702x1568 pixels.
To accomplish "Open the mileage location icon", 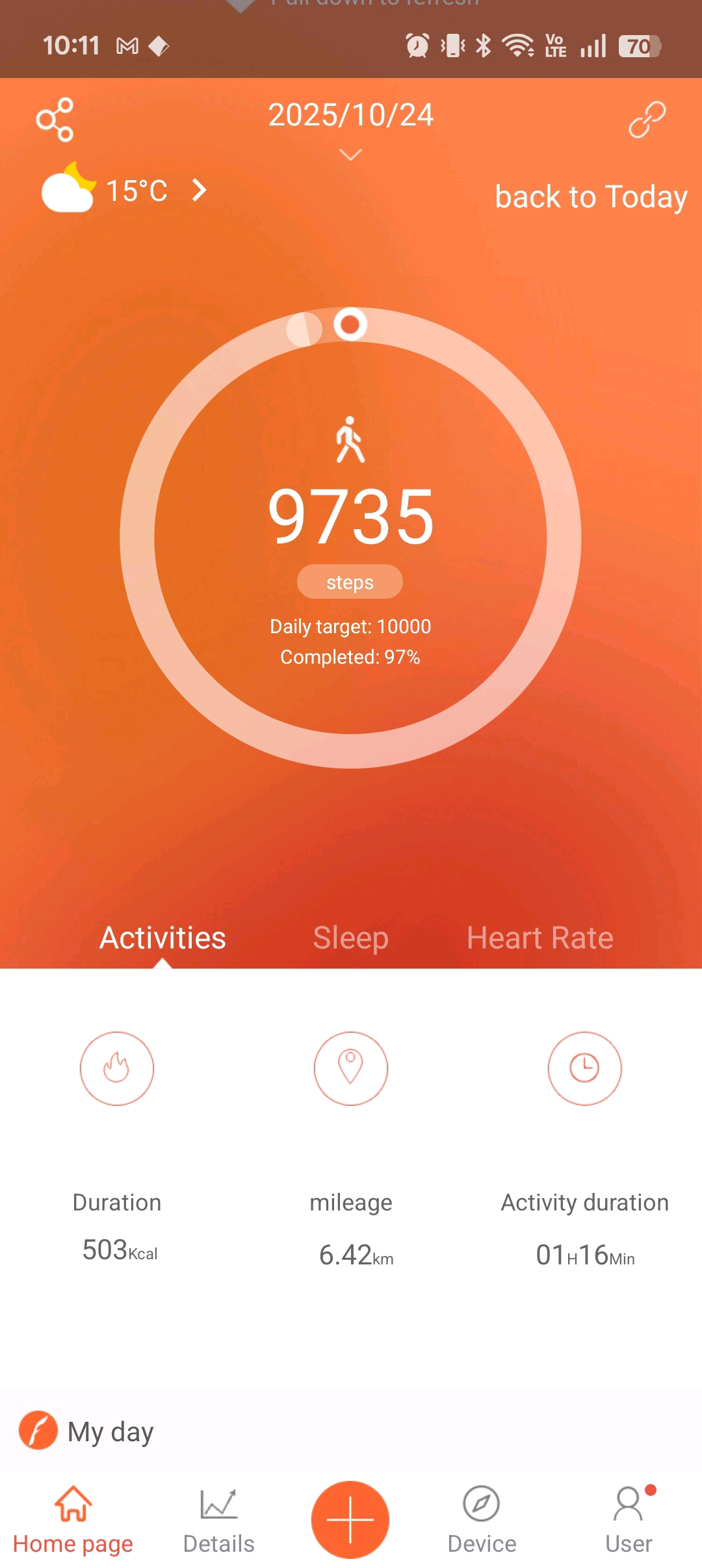I will point(351,1068).
